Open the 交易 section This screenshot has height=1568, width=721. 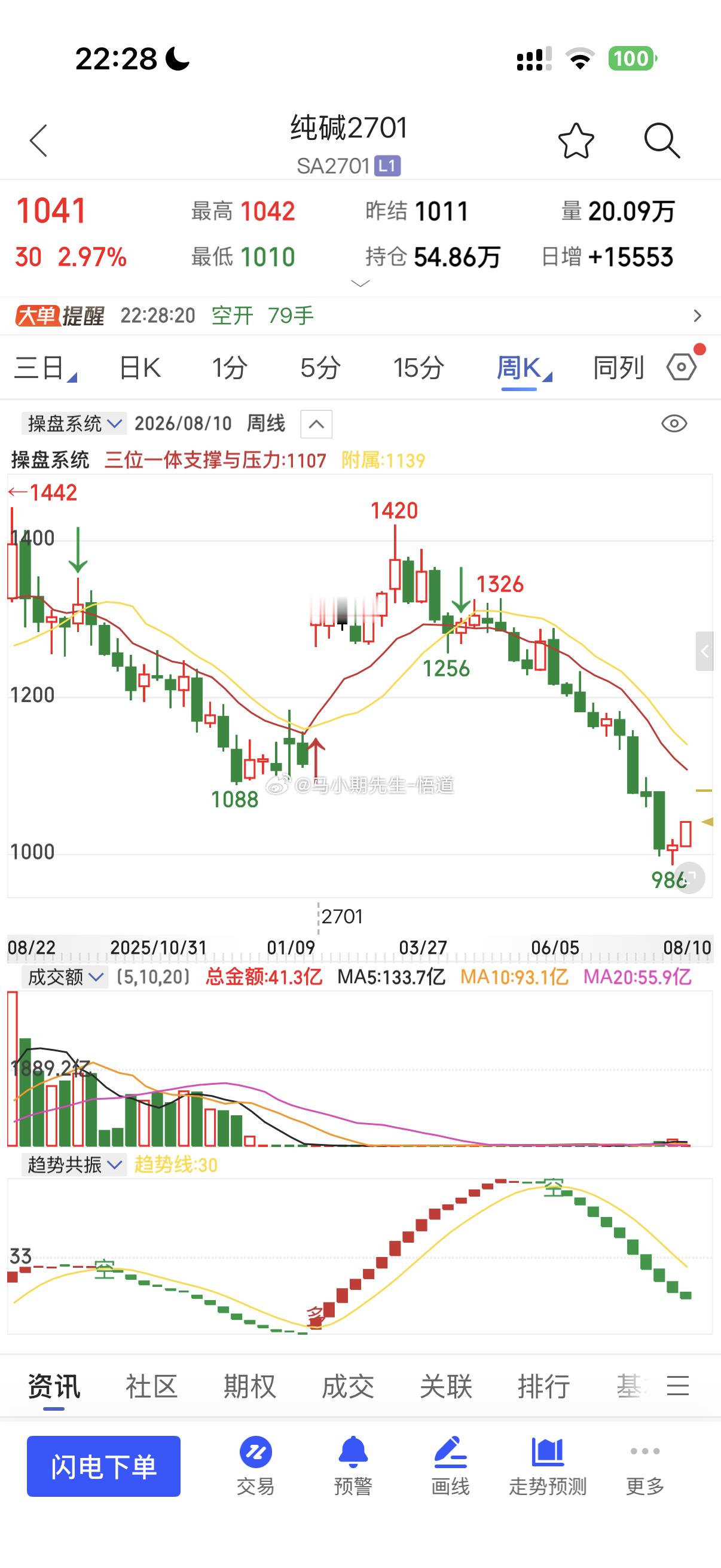point(255,1466)
